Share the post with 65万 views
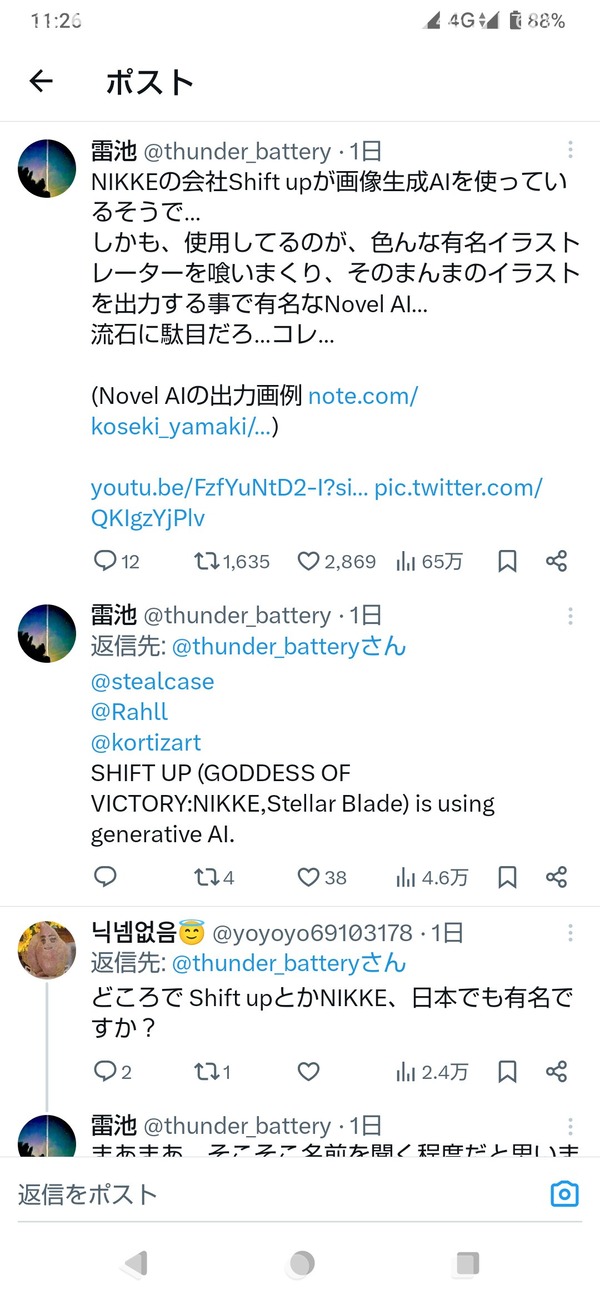The height and width of the screenshot is (1300, 600). tap(557, 561)
